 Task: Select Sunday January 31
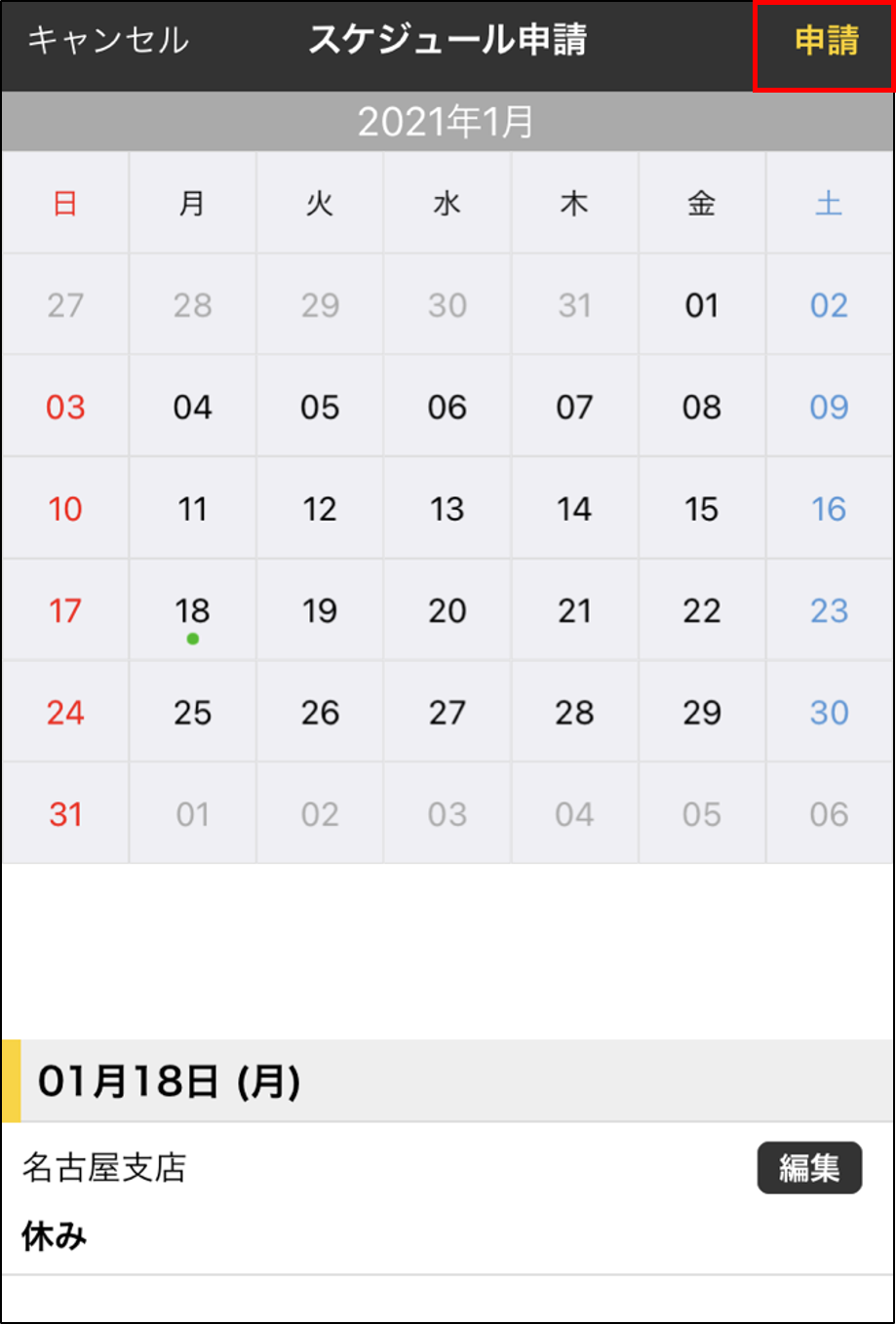65,814
